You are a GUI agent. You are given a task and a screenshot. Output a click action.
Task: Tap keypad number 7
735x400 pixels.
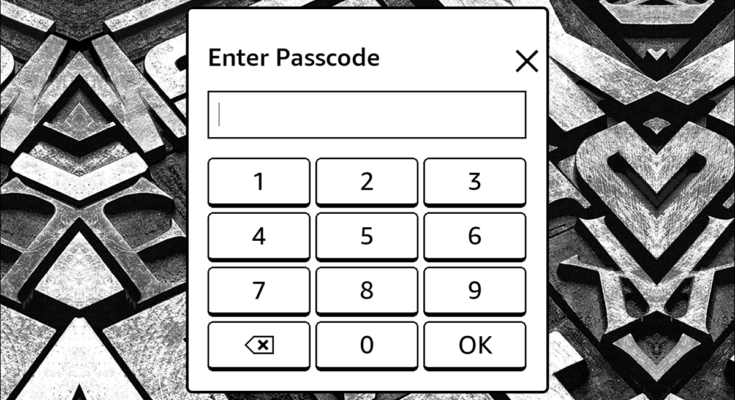tap(259, 291)
